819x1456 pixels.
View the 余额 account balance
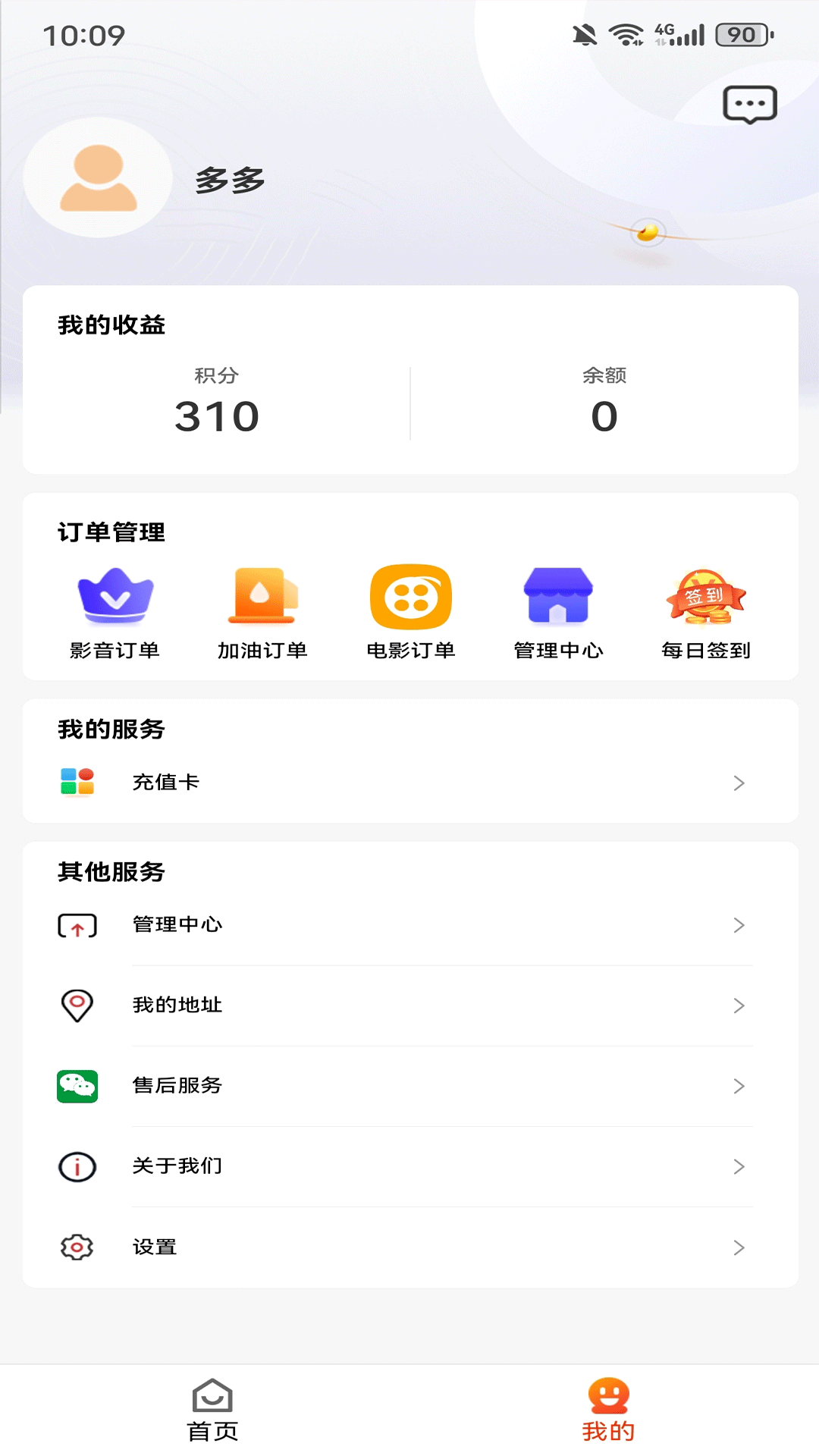[604, 403]
